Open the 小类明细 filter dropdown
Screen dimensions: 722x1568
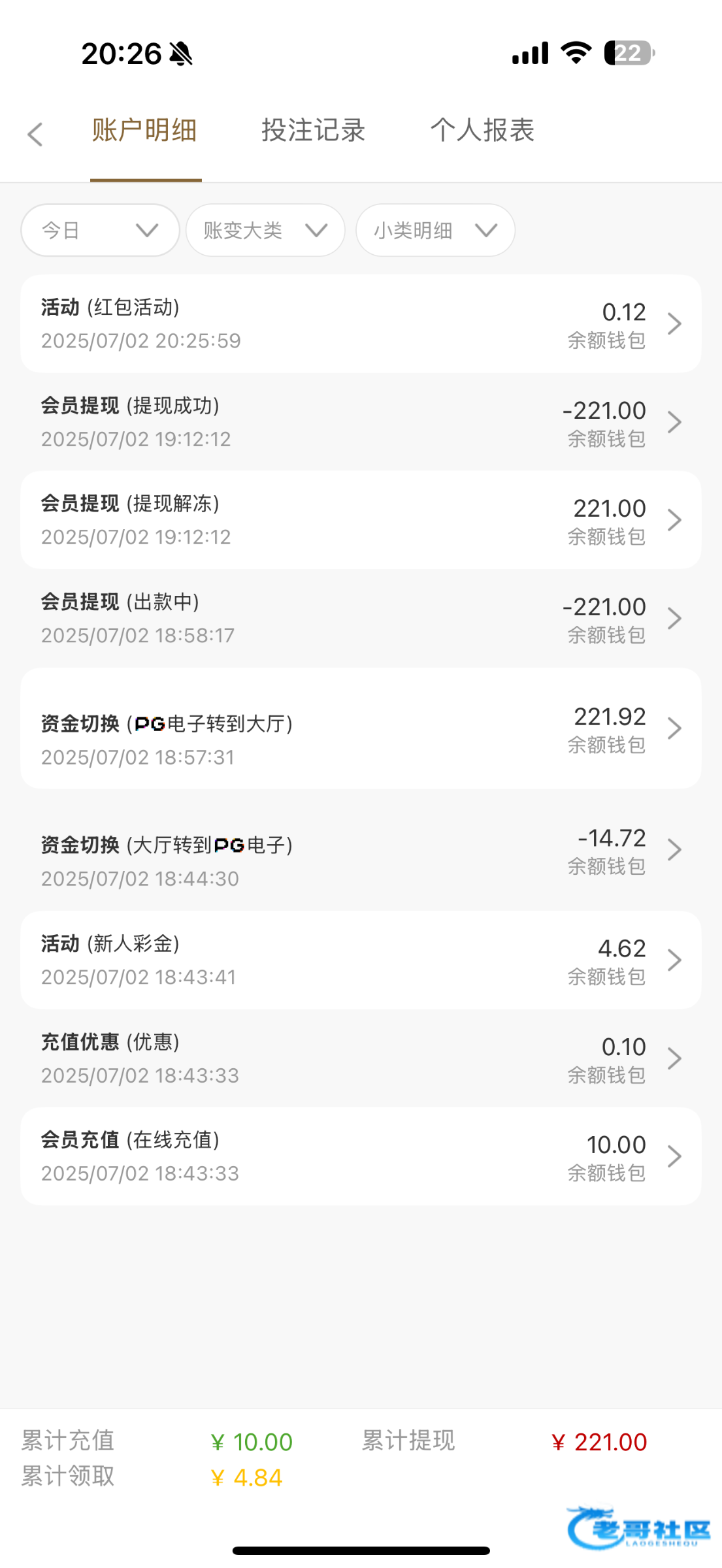pyautogui.click(x=435, y=230)
